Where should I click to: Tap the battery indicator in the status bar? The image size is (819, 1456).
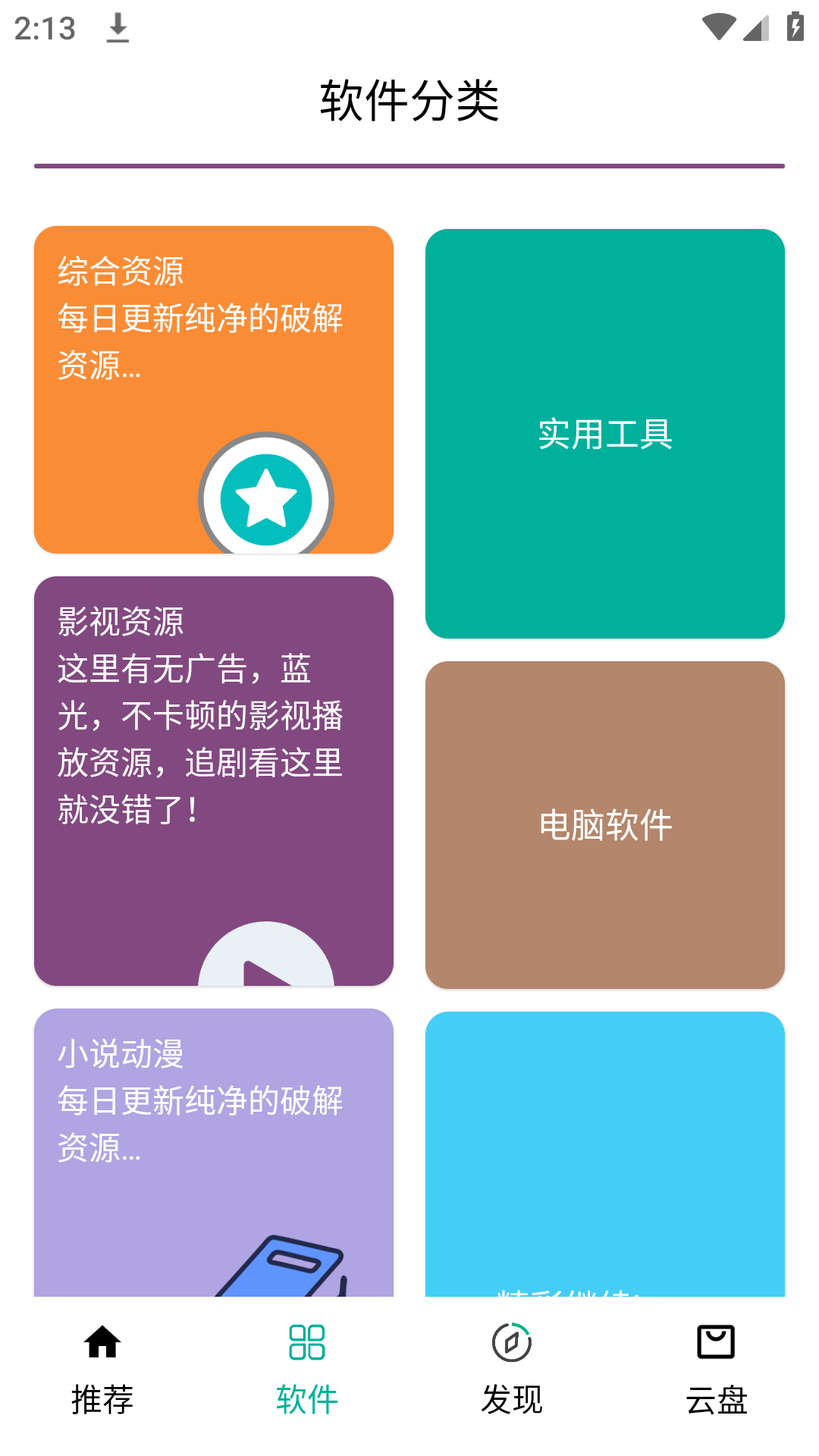coord(794,25)
